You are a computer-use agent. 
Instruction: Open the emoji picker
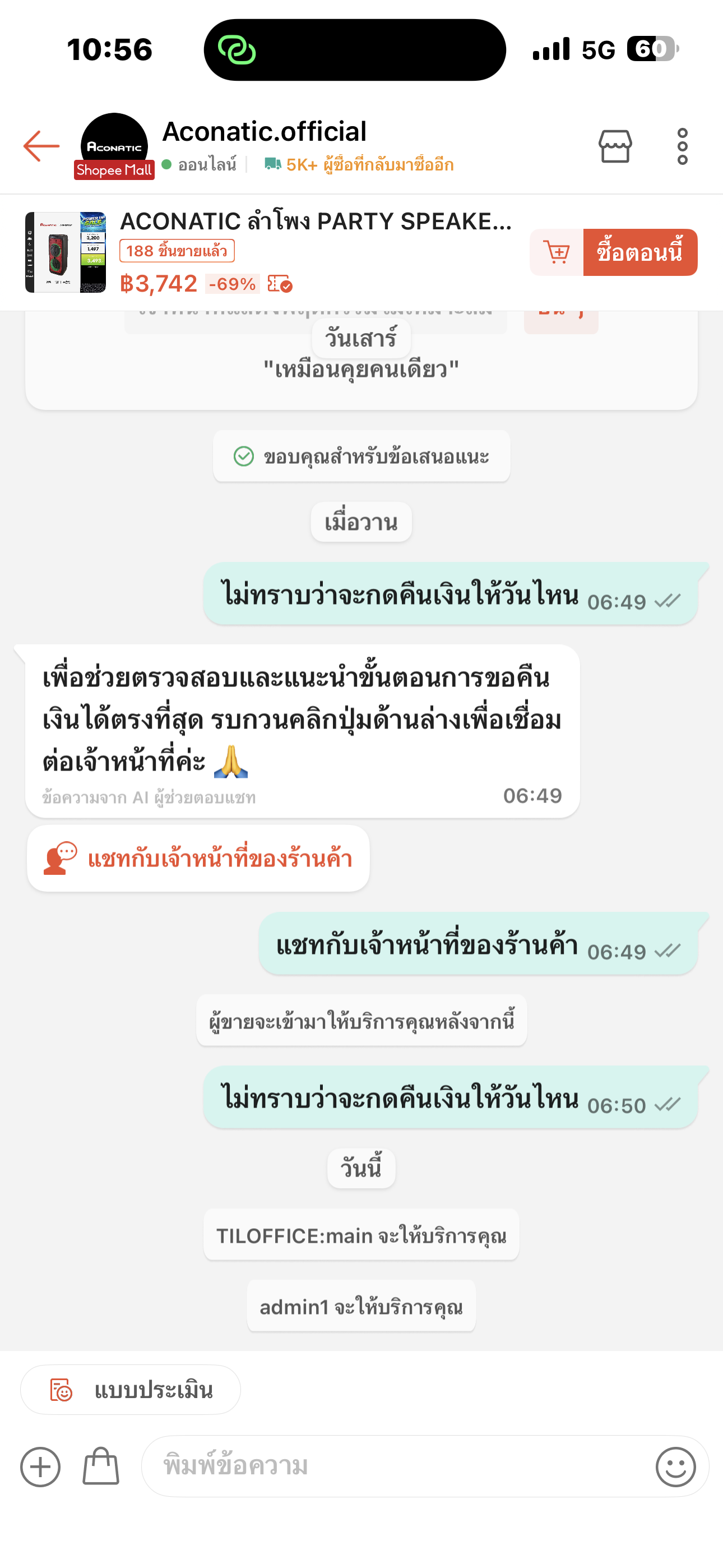pyautogui.click(x=675, y=1466)
